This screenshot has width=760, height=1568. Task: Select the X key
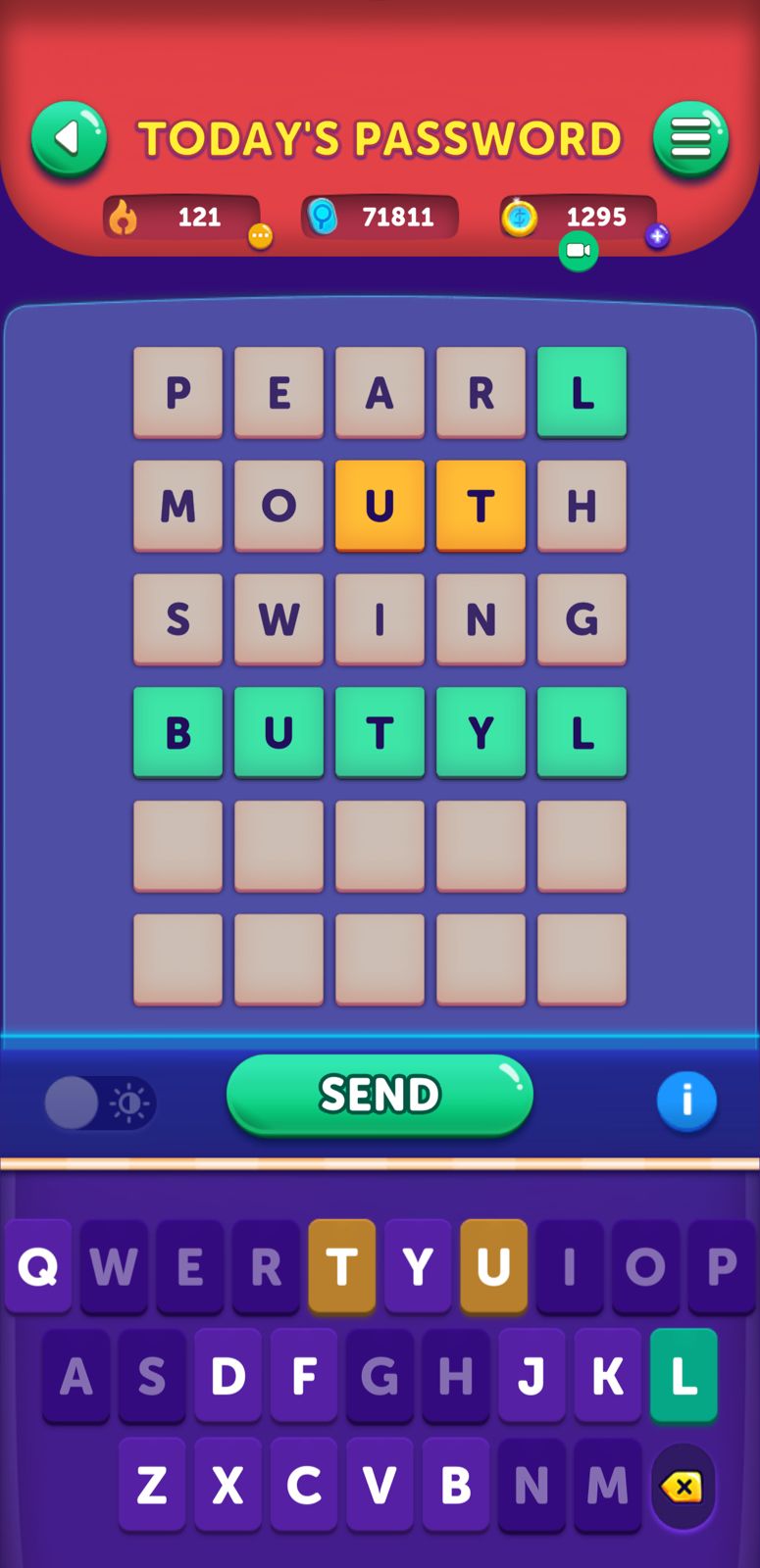click(228, 1486)
